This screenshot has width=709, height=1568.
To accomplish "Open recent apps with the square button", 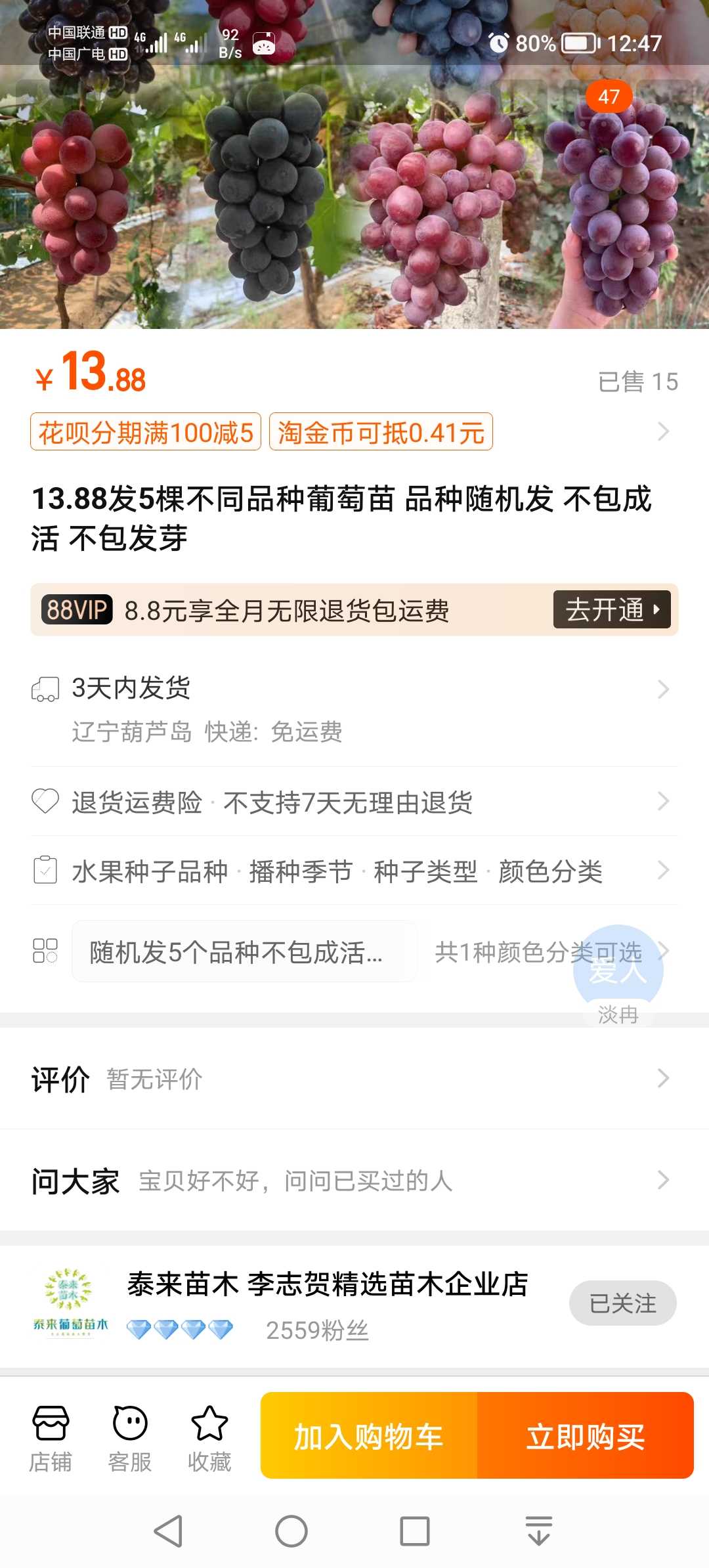I will click(415, 1531).
